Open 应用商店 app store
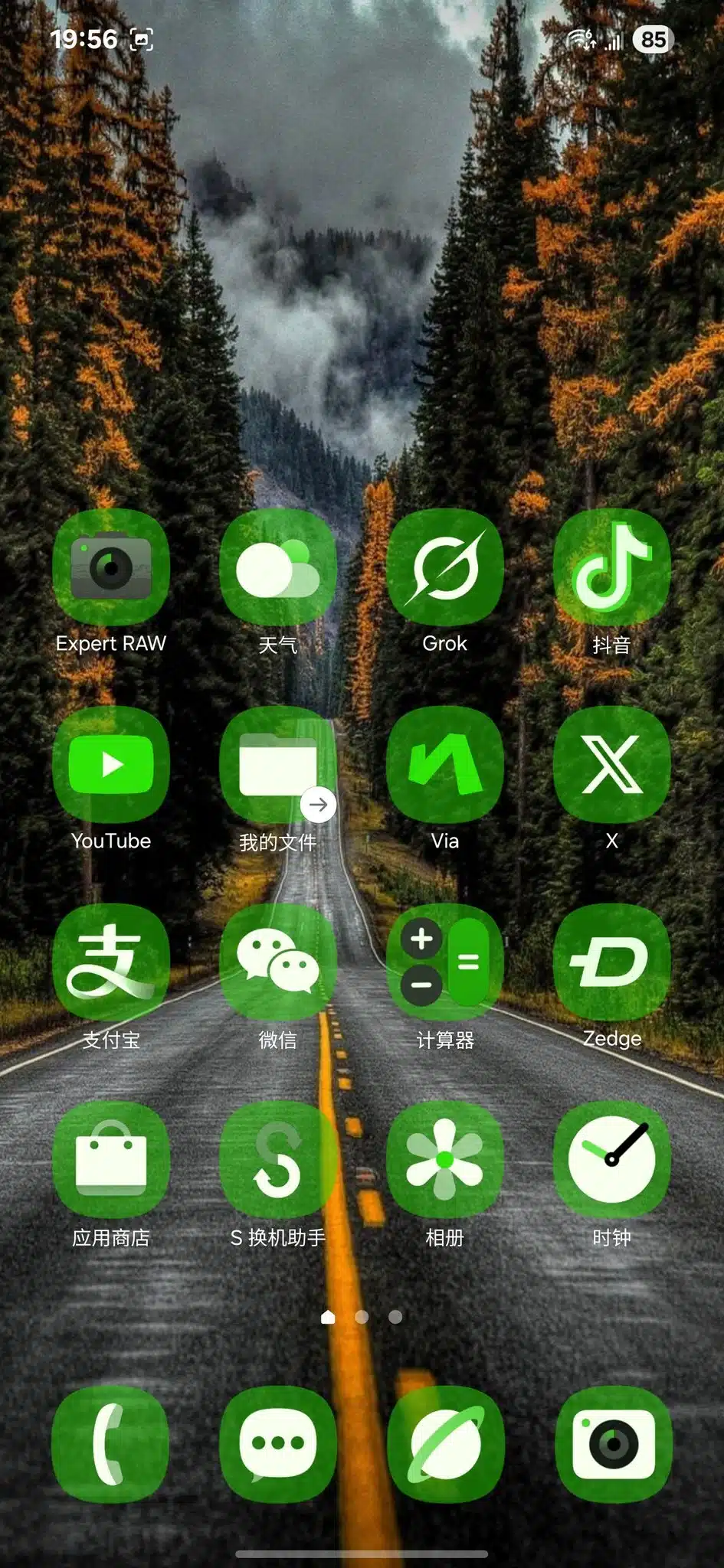Screen dimensions: 724x1568 [111, 1160]
